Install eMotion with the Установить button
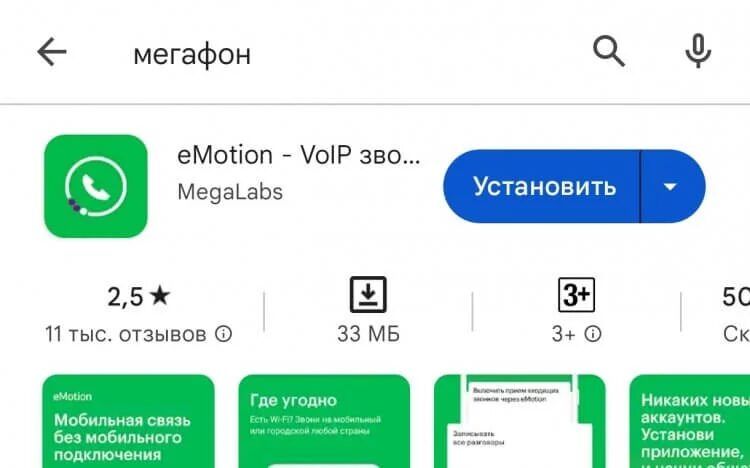This screenshot has height=468, width=750. [x=543, y=187]
